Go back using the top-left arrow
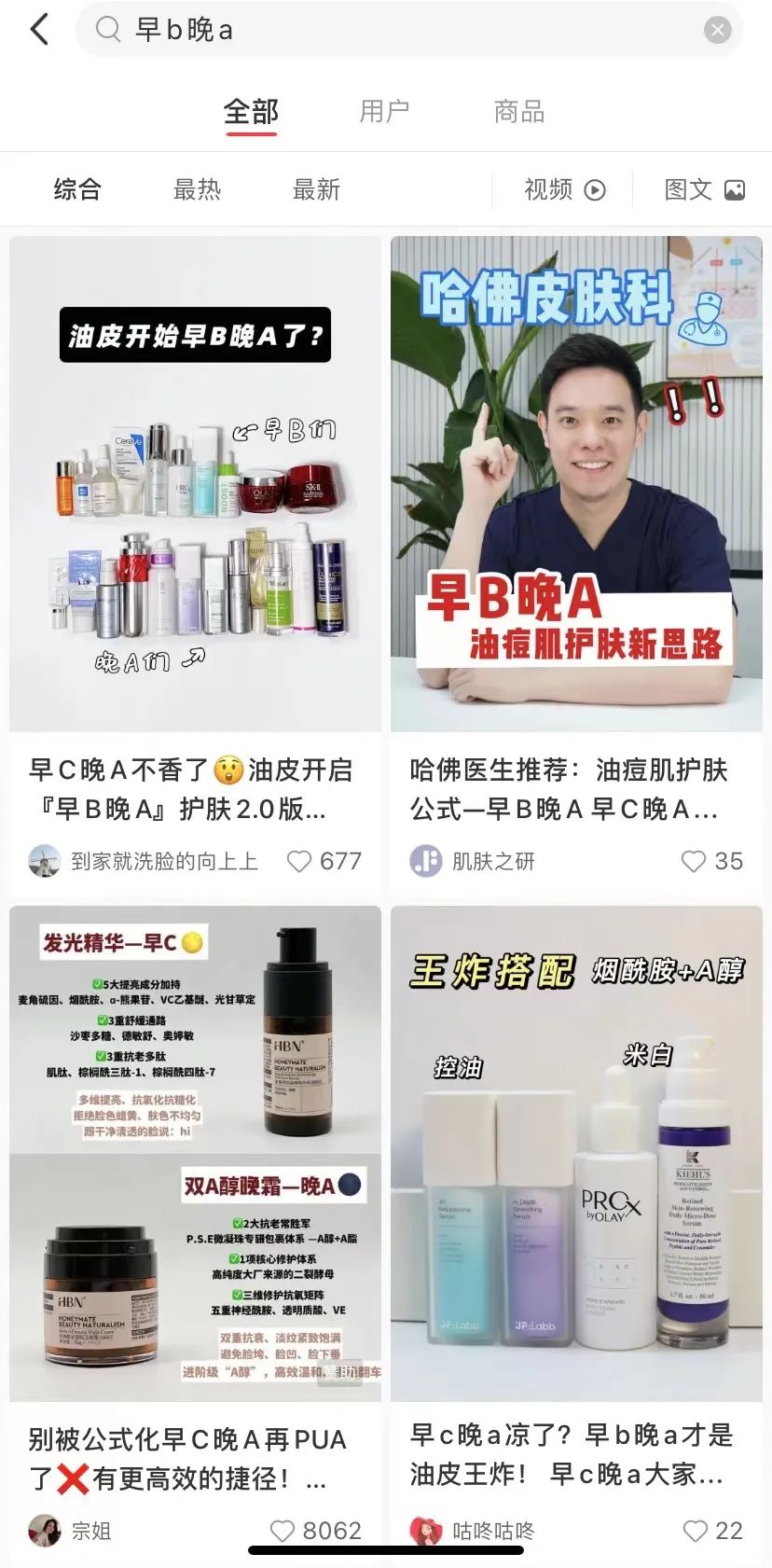This screenshot has width=772, height=1568. click(39, 30)
